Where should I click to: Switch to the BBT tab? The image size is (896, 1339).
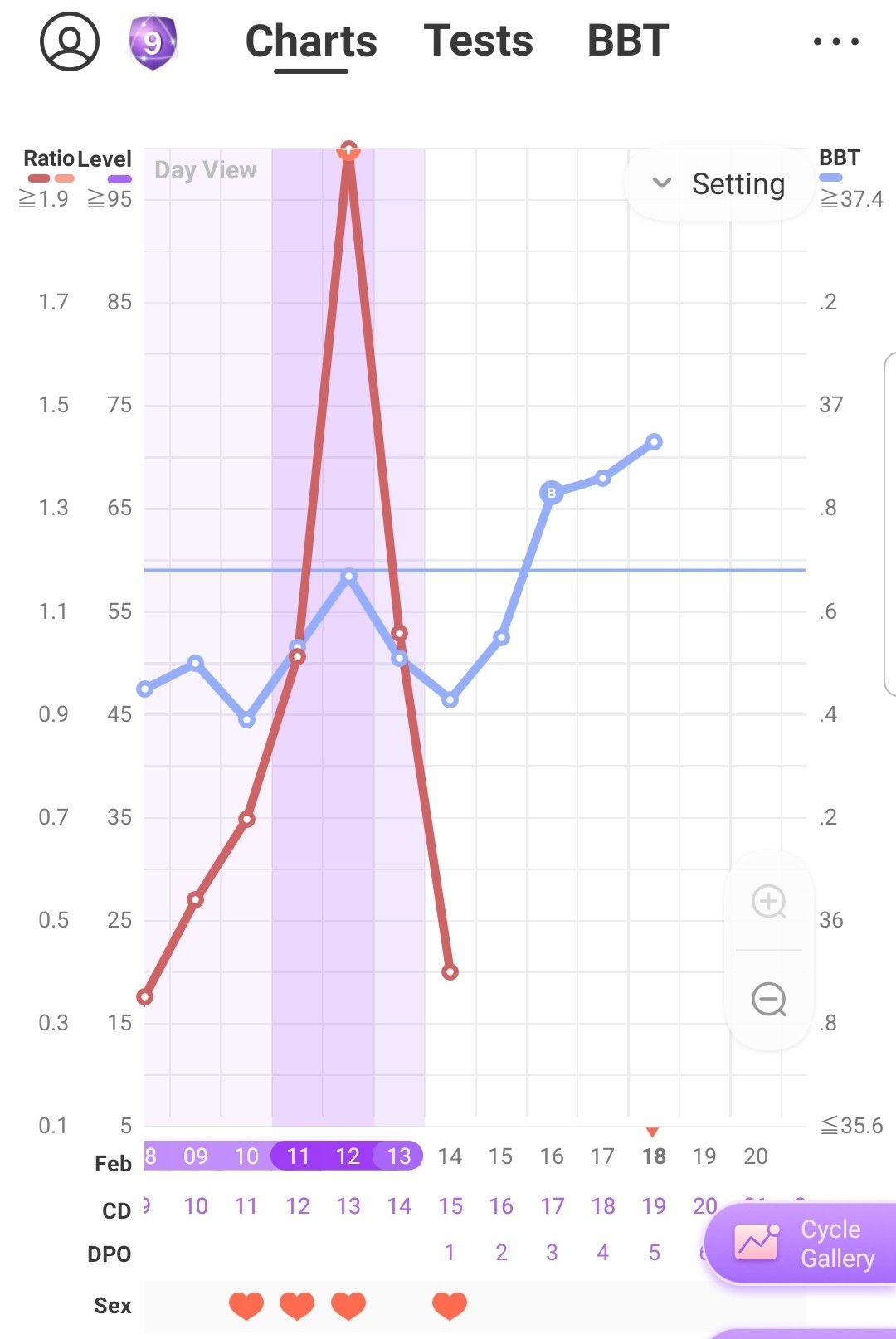(628, 41)
